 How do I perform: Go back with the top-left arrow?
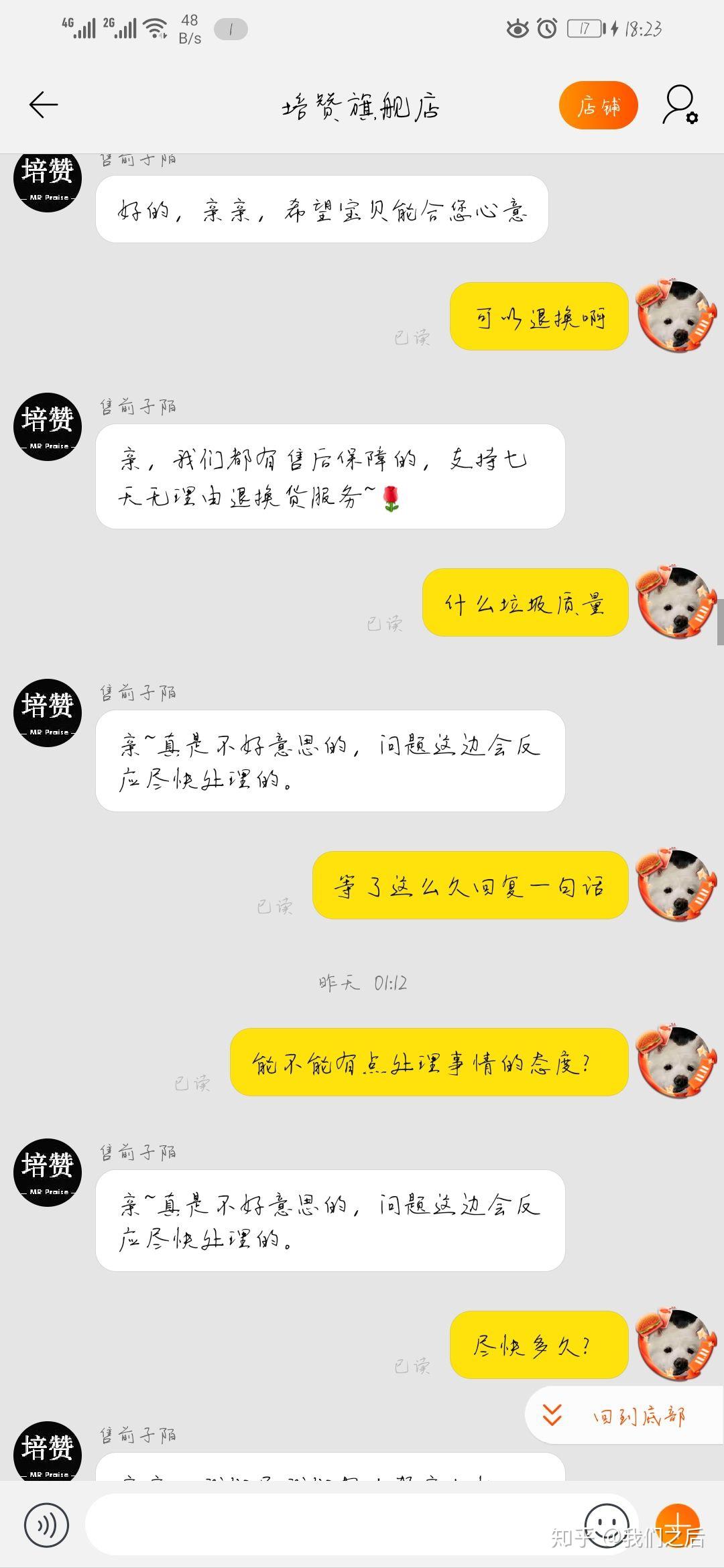click(44, 105)
